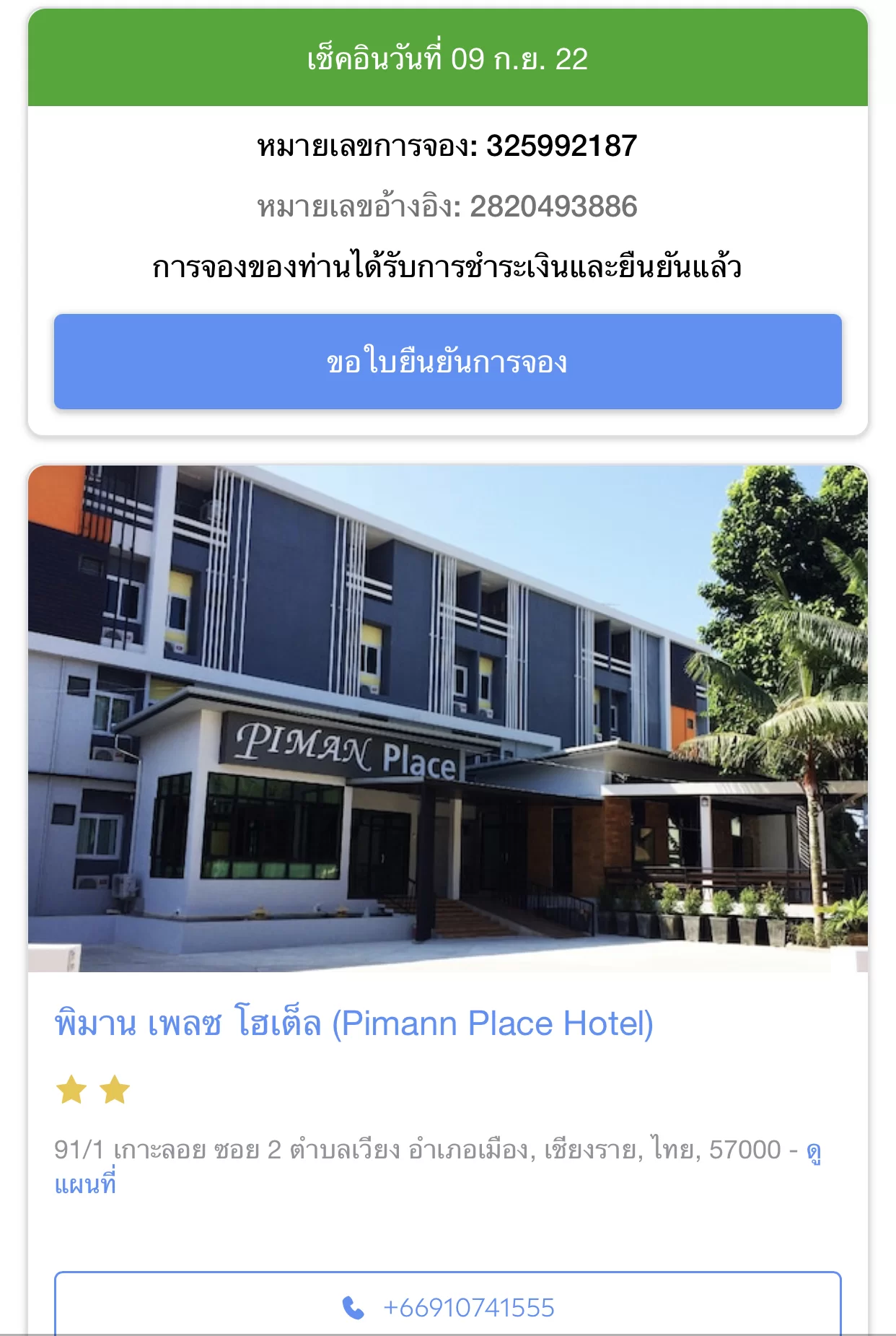Open the Pimann Place Hotel name link
The image size is (896, 1336).
353,1023
